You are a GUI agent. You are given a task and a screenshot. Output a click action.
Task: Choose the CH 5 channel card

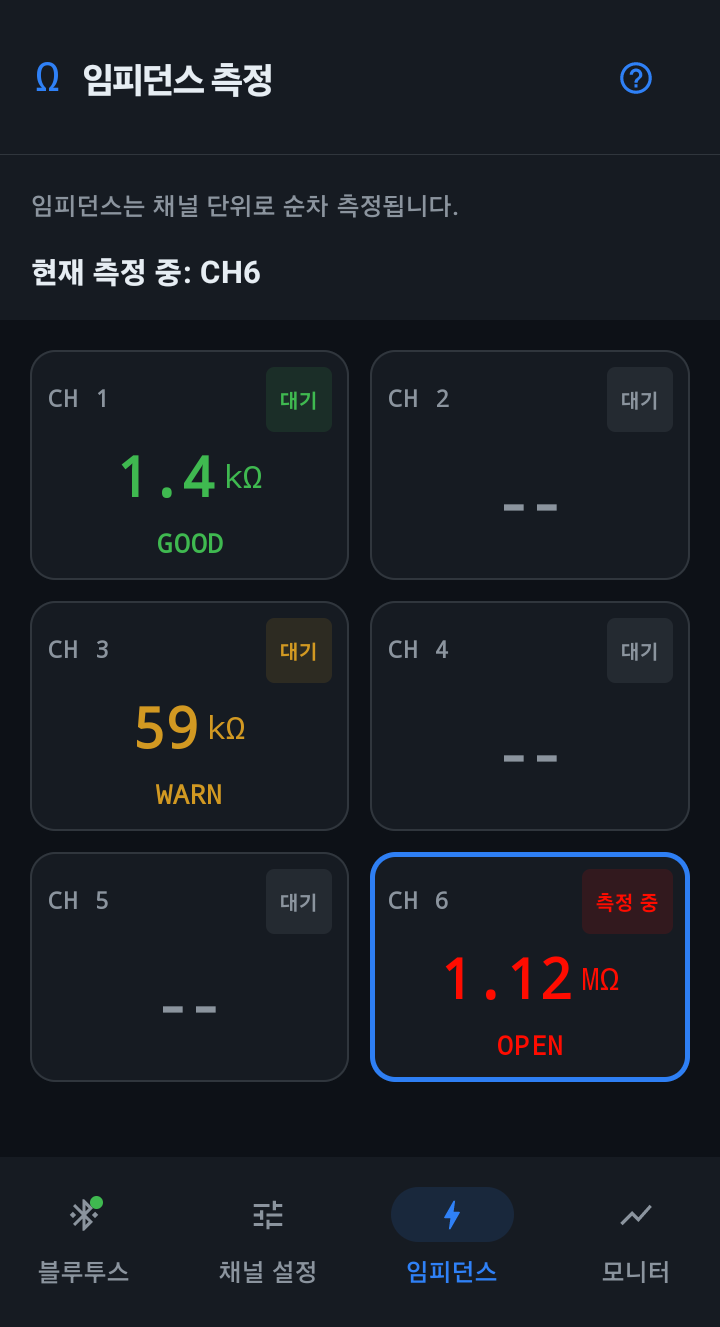point(190,967)
